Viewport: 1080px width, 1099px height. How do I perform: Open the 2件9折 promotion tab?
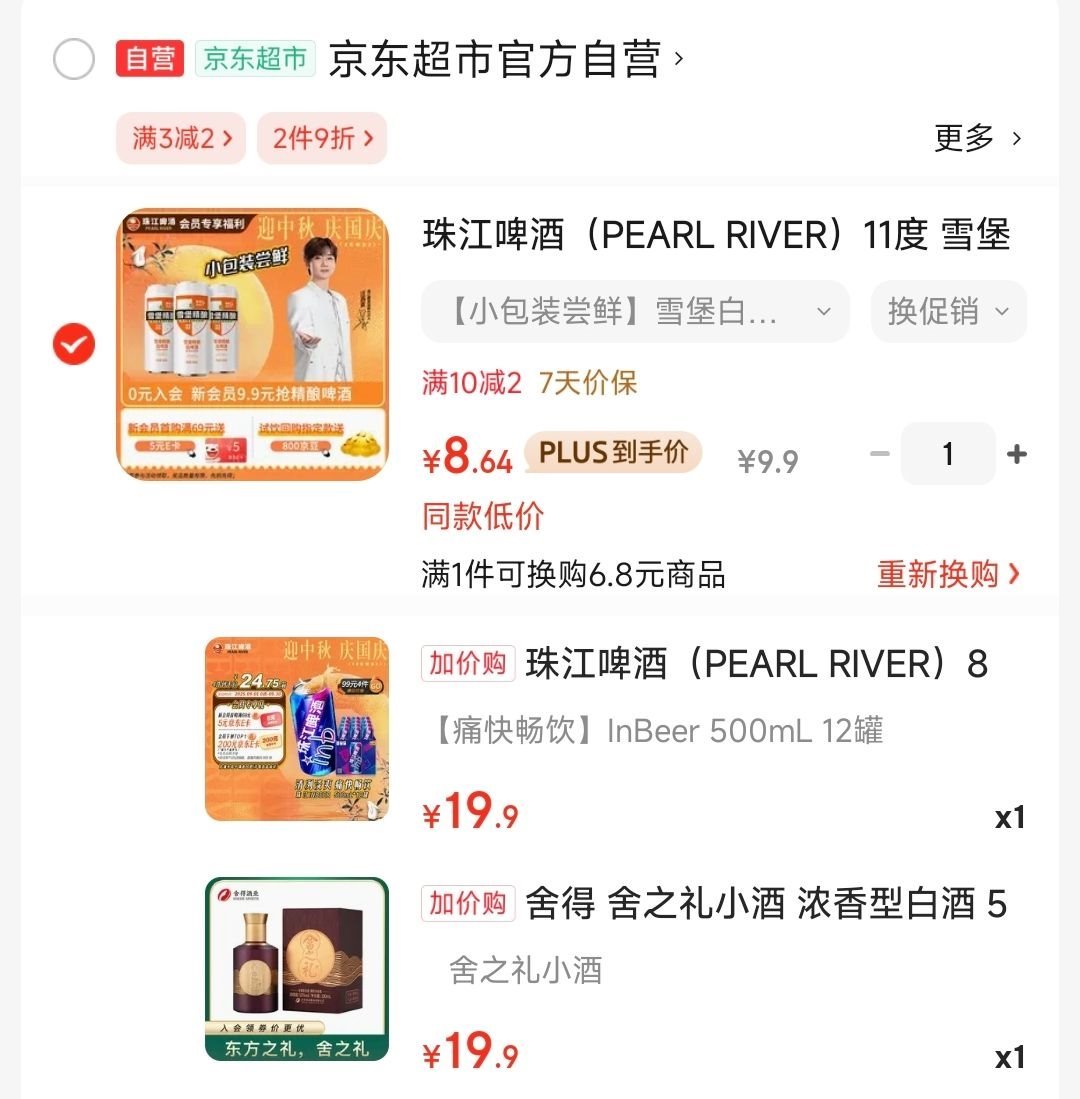(322, 138)
